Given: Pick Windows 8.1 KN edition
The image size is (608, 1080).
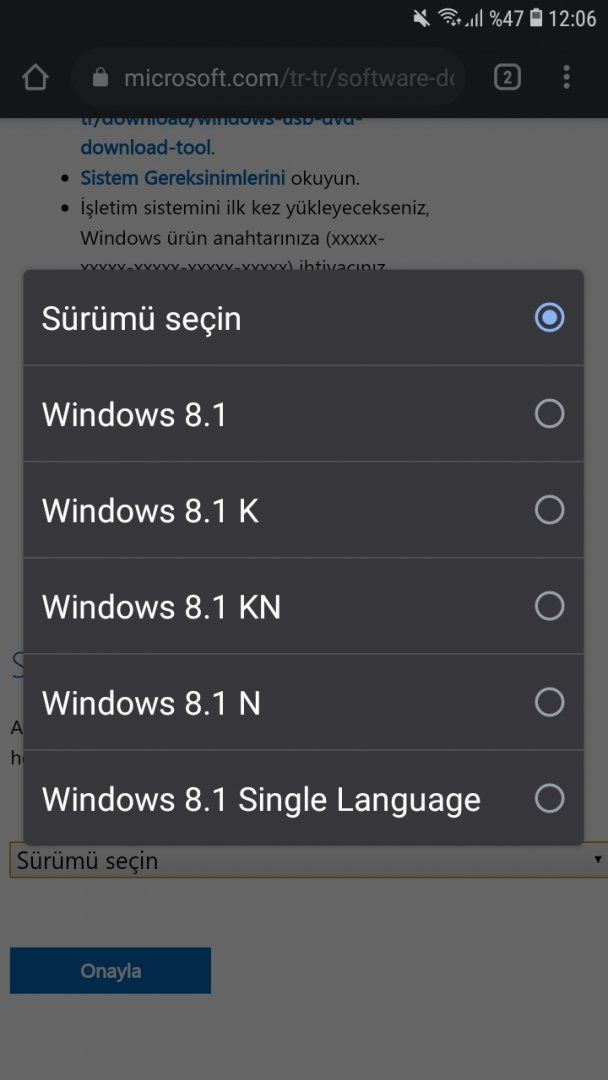Looking at the screenshot, I should [x=303, y=606].
